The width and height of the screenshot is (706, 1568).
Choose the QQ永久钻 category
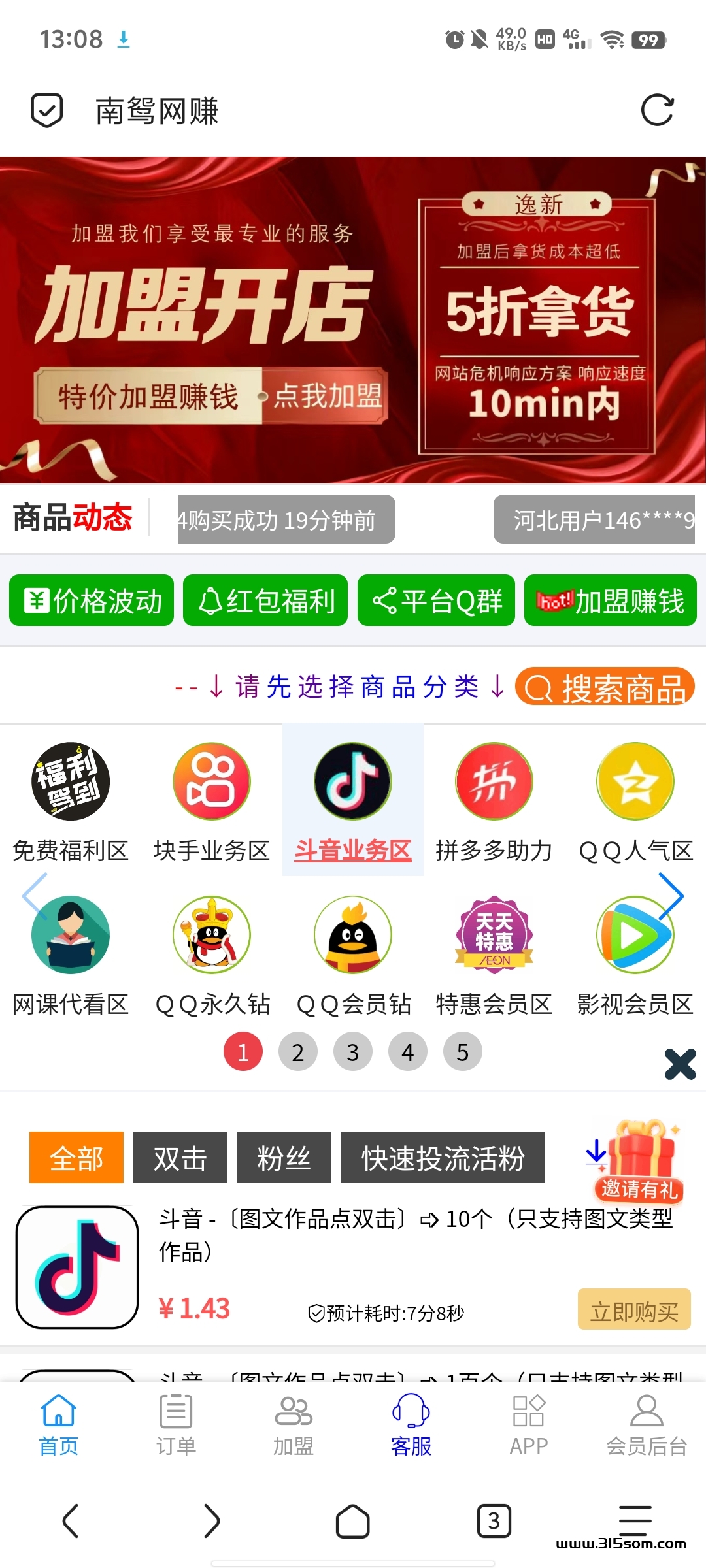[x=212, y=955]
